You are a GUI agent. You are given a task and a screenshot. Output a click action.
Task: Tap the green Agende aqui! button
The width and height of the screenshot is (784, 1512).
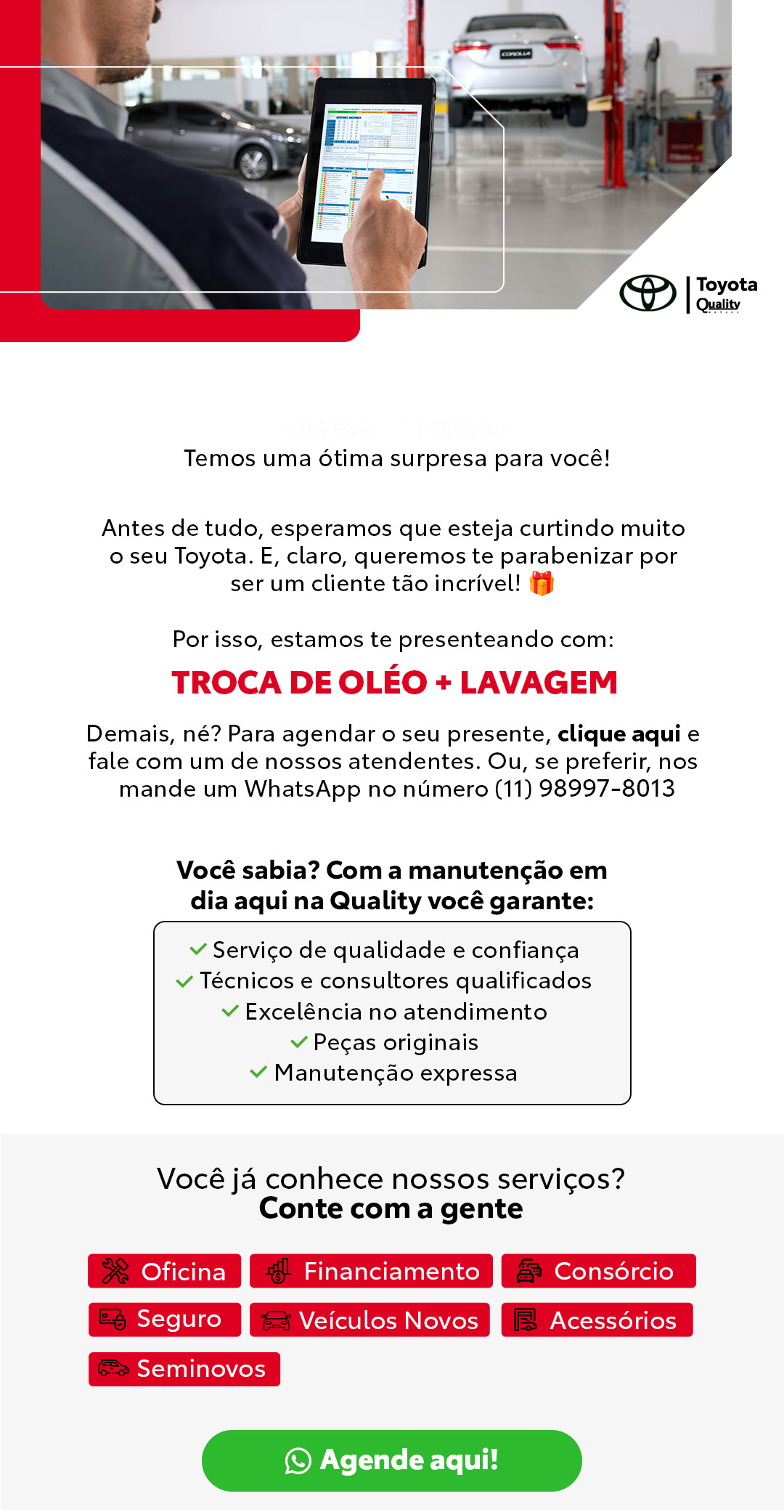[x=392, y=1460]
